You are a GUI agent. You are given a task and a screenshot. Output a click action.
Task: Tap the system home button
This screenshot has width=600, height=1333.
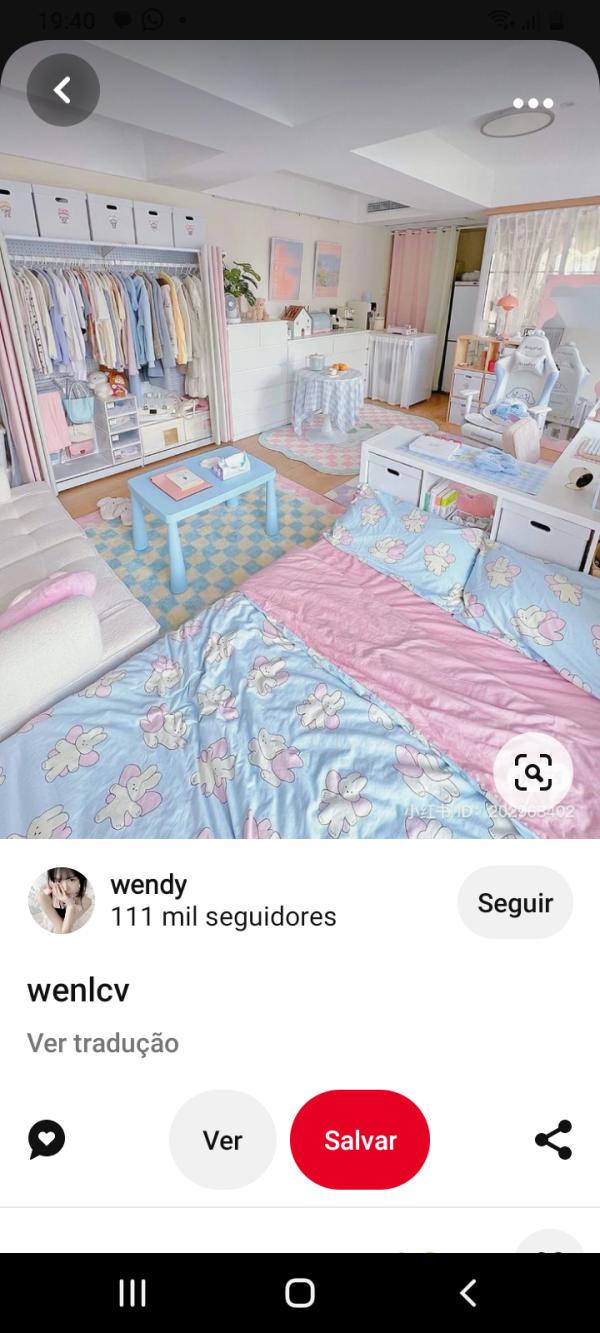pyautogui.click(x=300, y=1293)
